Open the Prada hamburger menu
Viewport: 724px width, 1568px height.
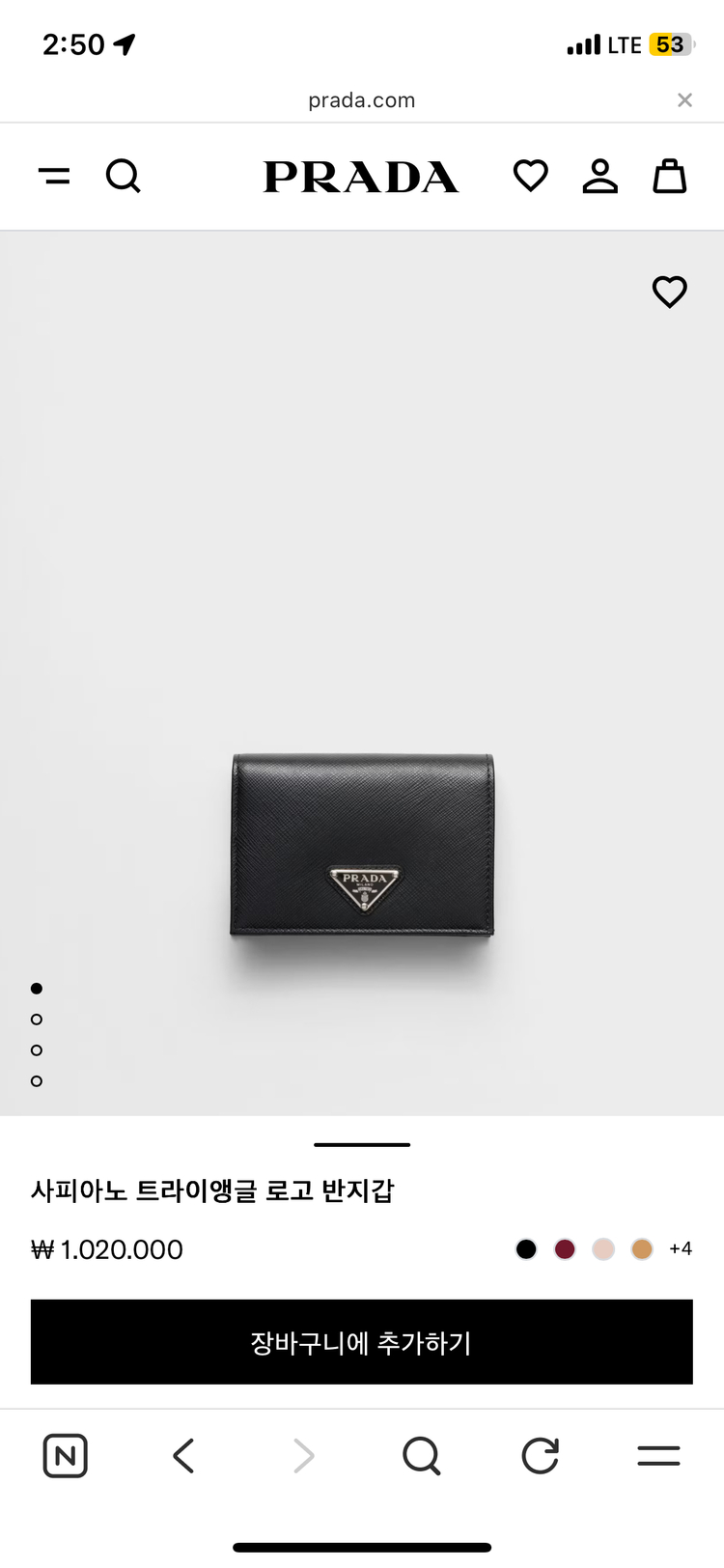[54, 177]
